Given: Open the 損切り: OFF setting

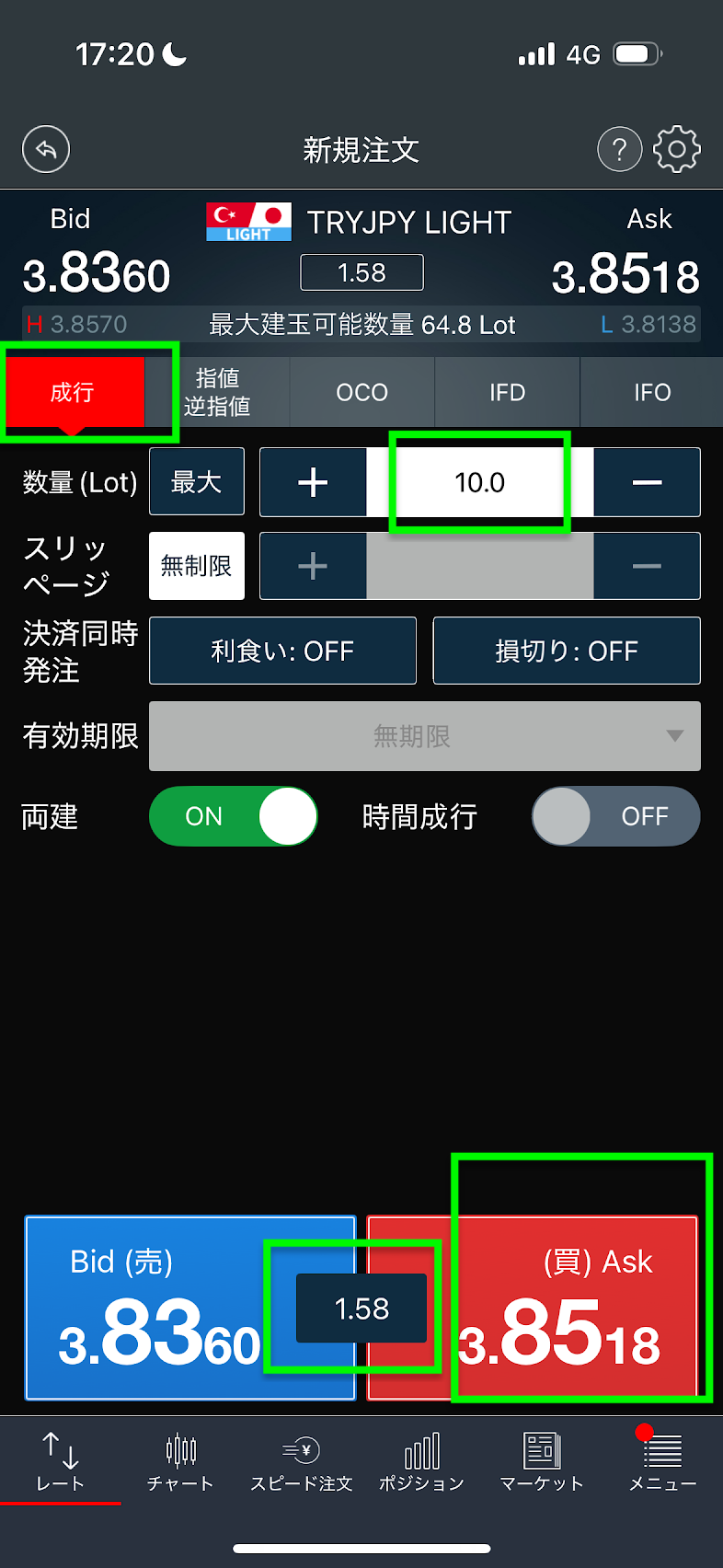Looking at the screenshot, I should (x=567, y=651).
